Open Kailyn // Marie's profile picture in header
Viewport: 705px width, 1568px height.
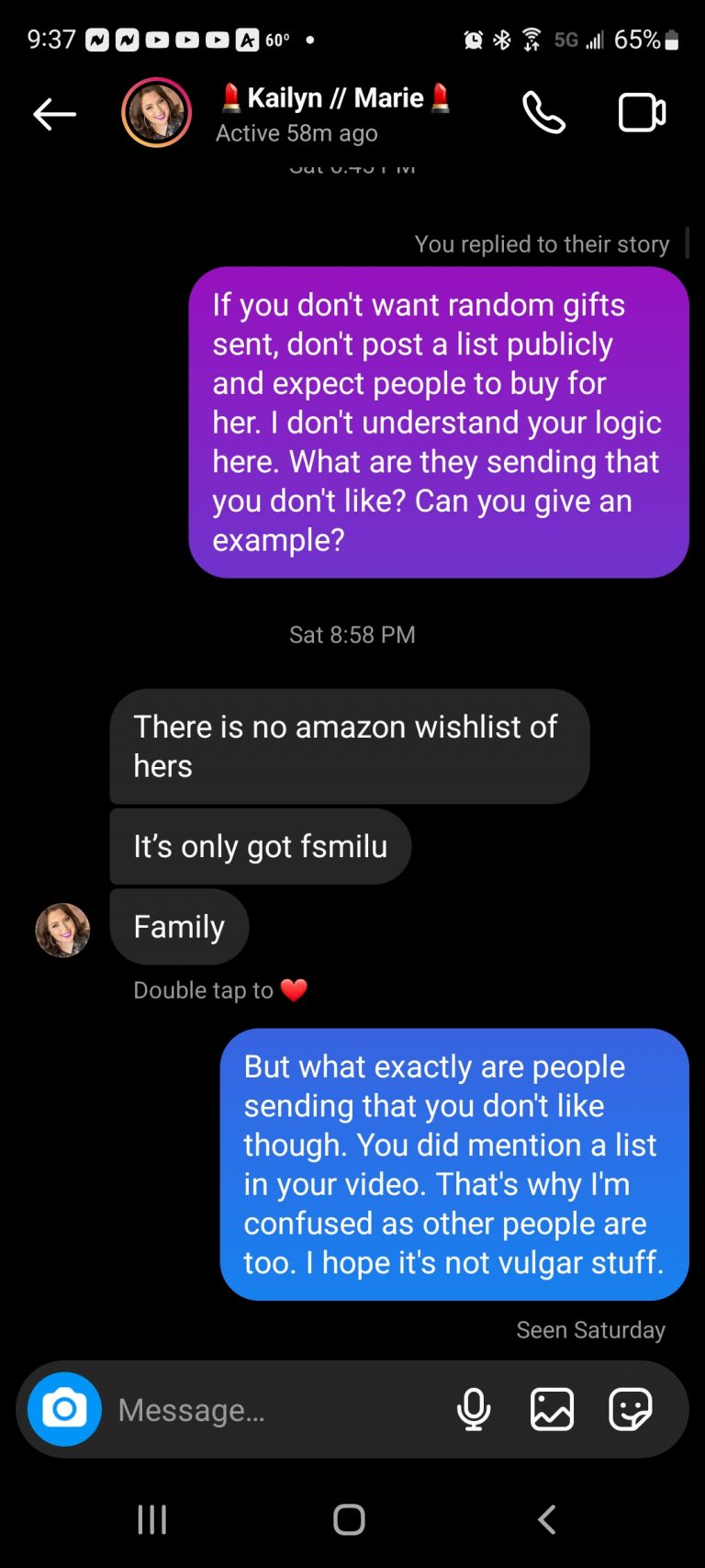tap(157, 113)
